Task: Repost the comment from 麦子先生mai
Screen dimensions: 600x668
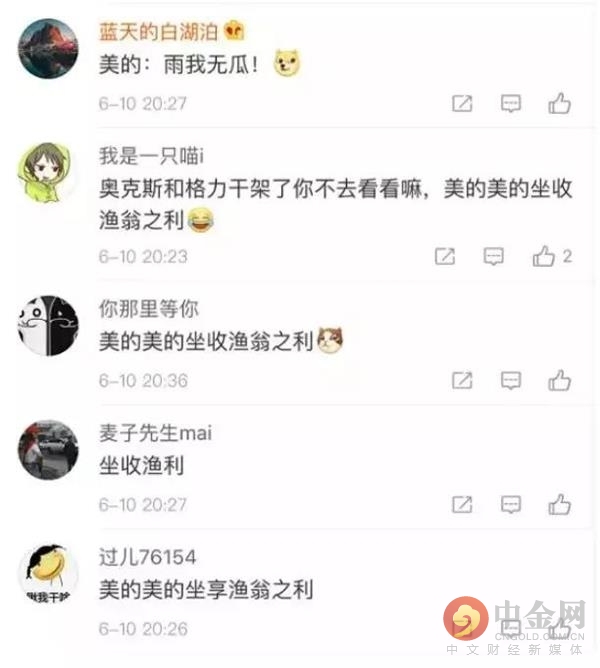Action: tap(462, 504)
